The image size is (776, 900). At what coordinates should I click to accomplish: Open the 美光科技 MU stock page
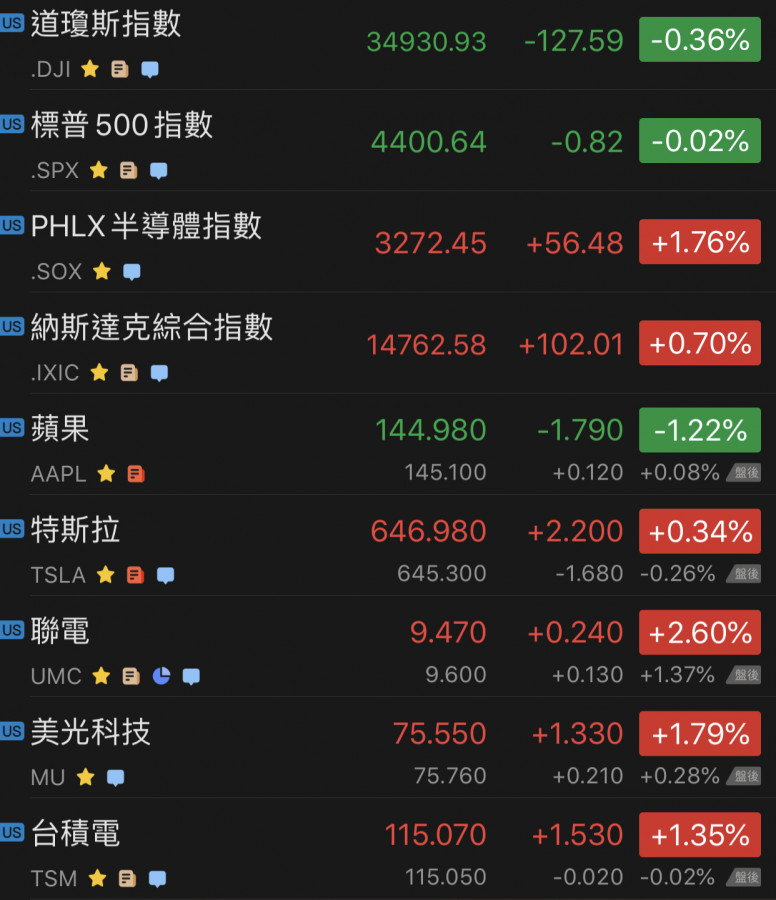coord(90,732)
